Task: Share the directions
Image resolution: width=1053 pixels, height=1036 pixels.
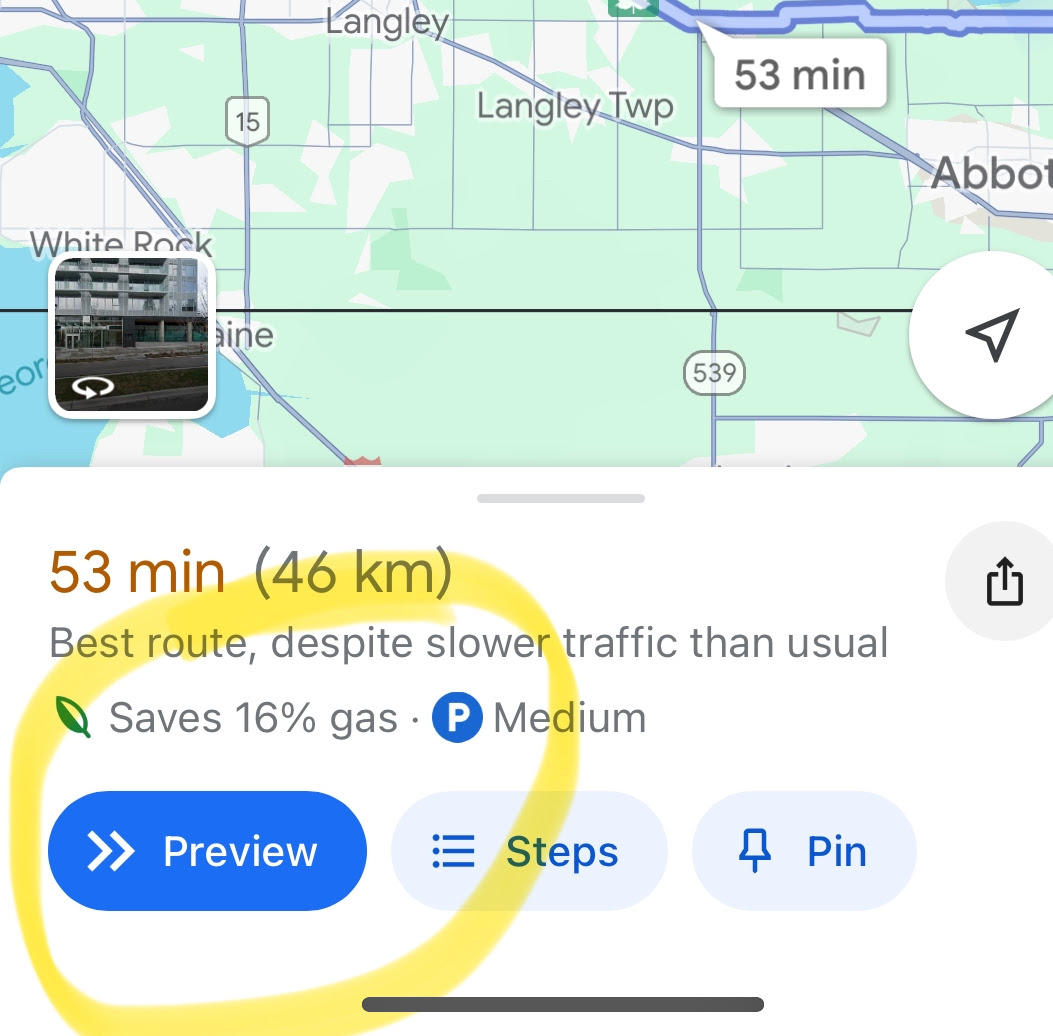Action: point(1003,582)
